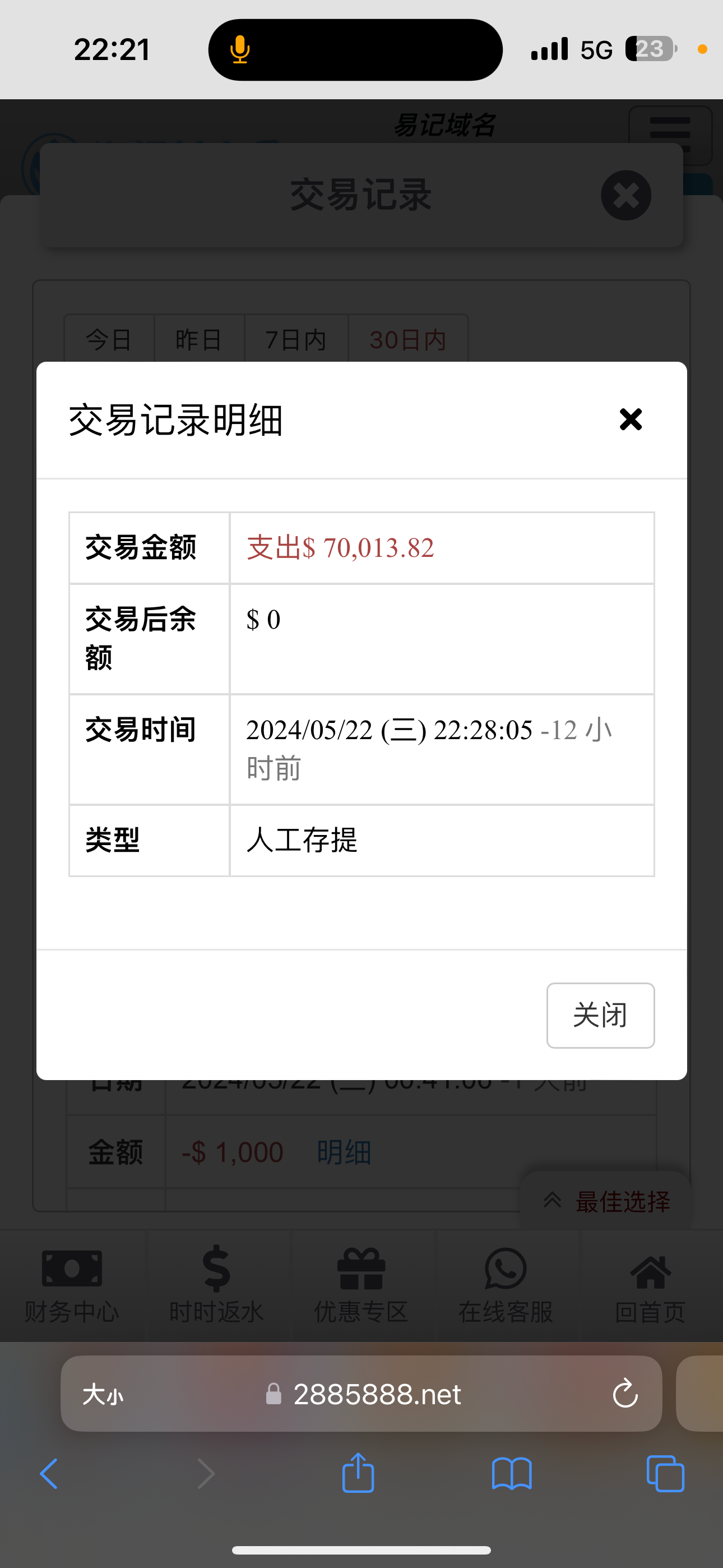This screenshot has height=1568, width=723.
Task: Open the Safari bookmarks icon
Action: tap(512, 1474)
